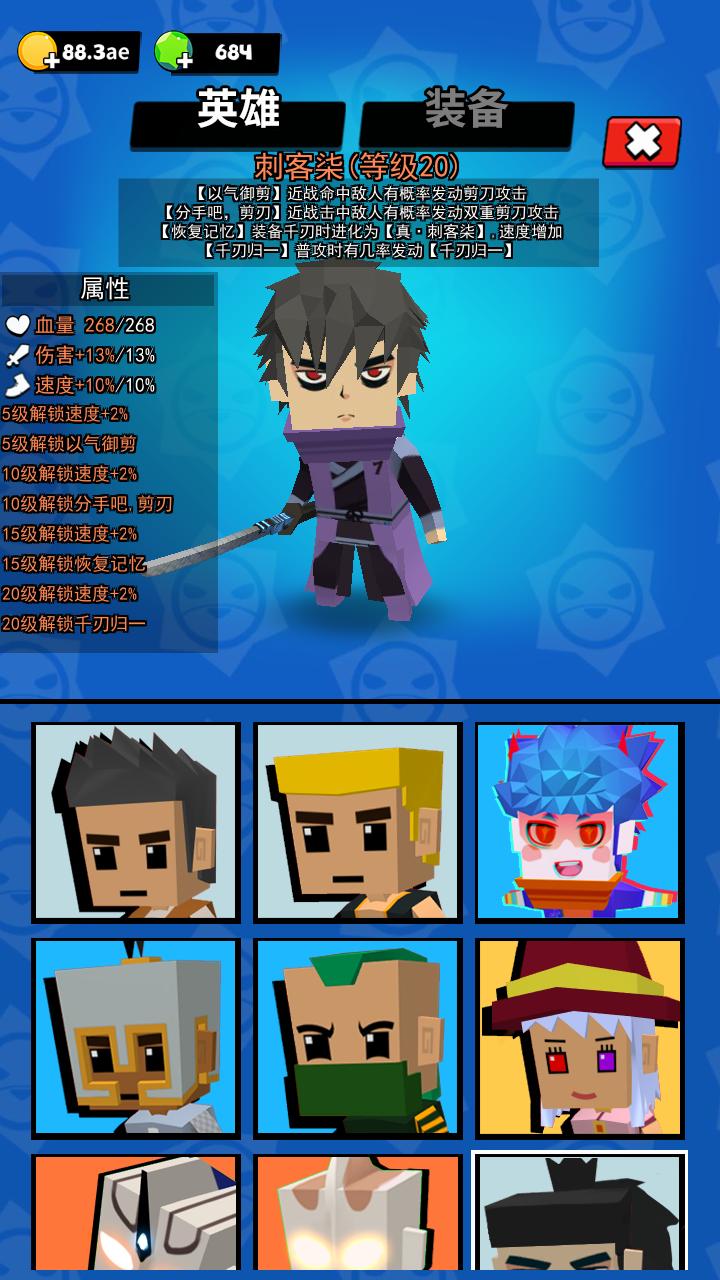
Task: Select the black-topknot hero portrait
Action: tap(580, 1212)
